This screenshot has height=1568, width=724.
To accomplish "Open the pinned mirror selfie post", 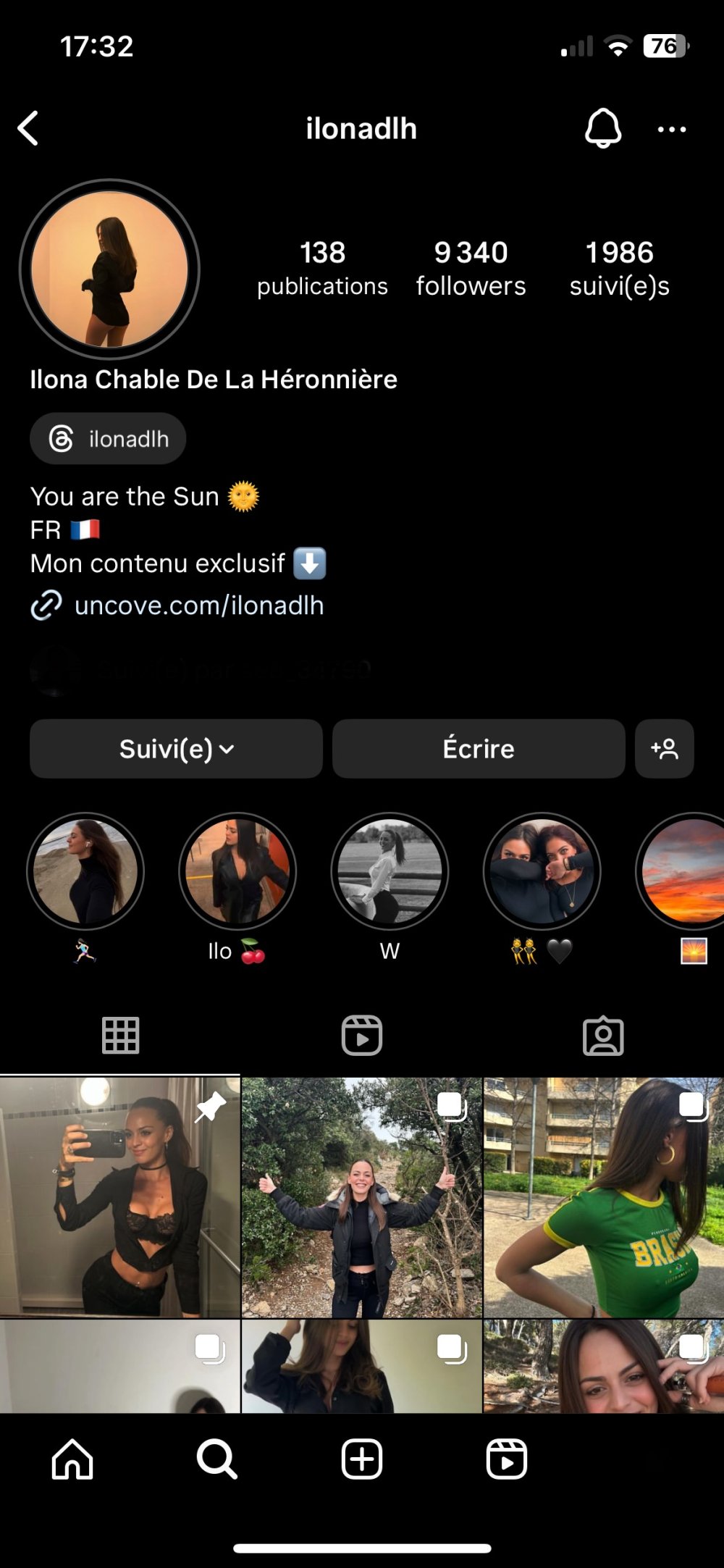I will coord(119,1196).
